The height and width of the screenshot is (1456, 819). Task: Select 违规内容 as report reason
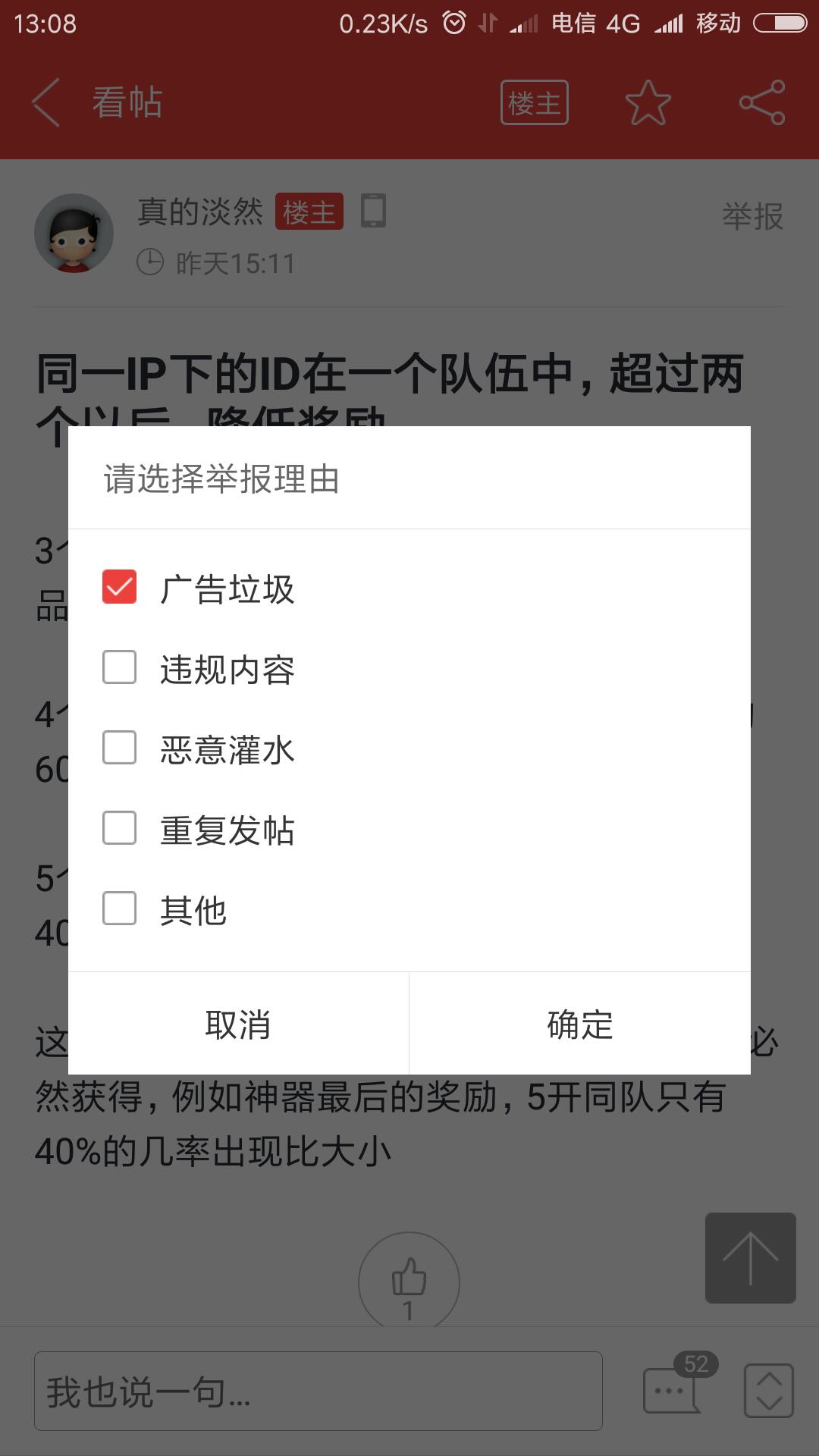tap(120, 667)
